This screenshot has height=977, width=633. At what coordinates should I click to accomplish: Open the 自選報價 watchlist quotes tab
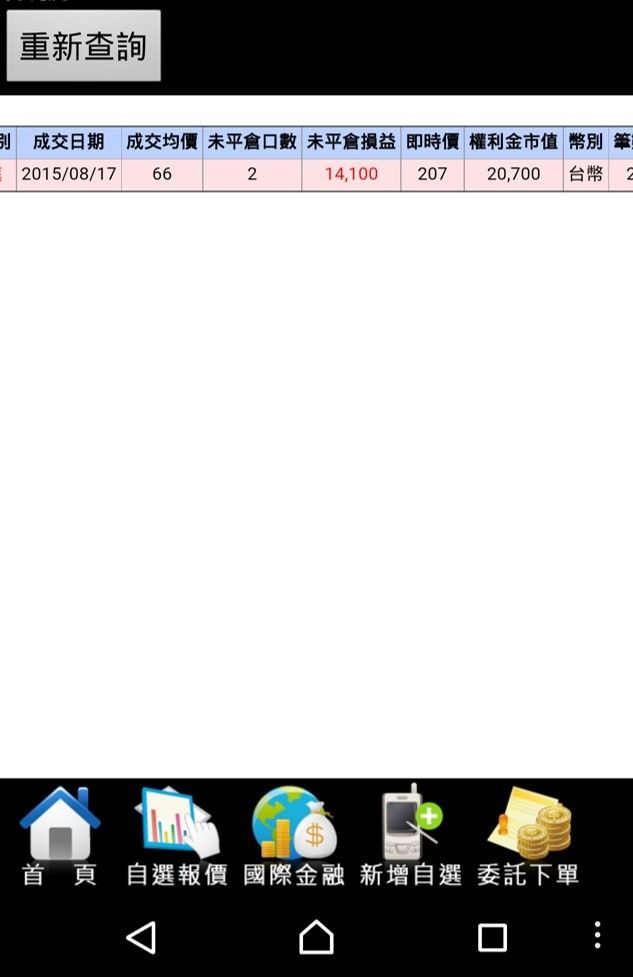click(x=177, y=836)
